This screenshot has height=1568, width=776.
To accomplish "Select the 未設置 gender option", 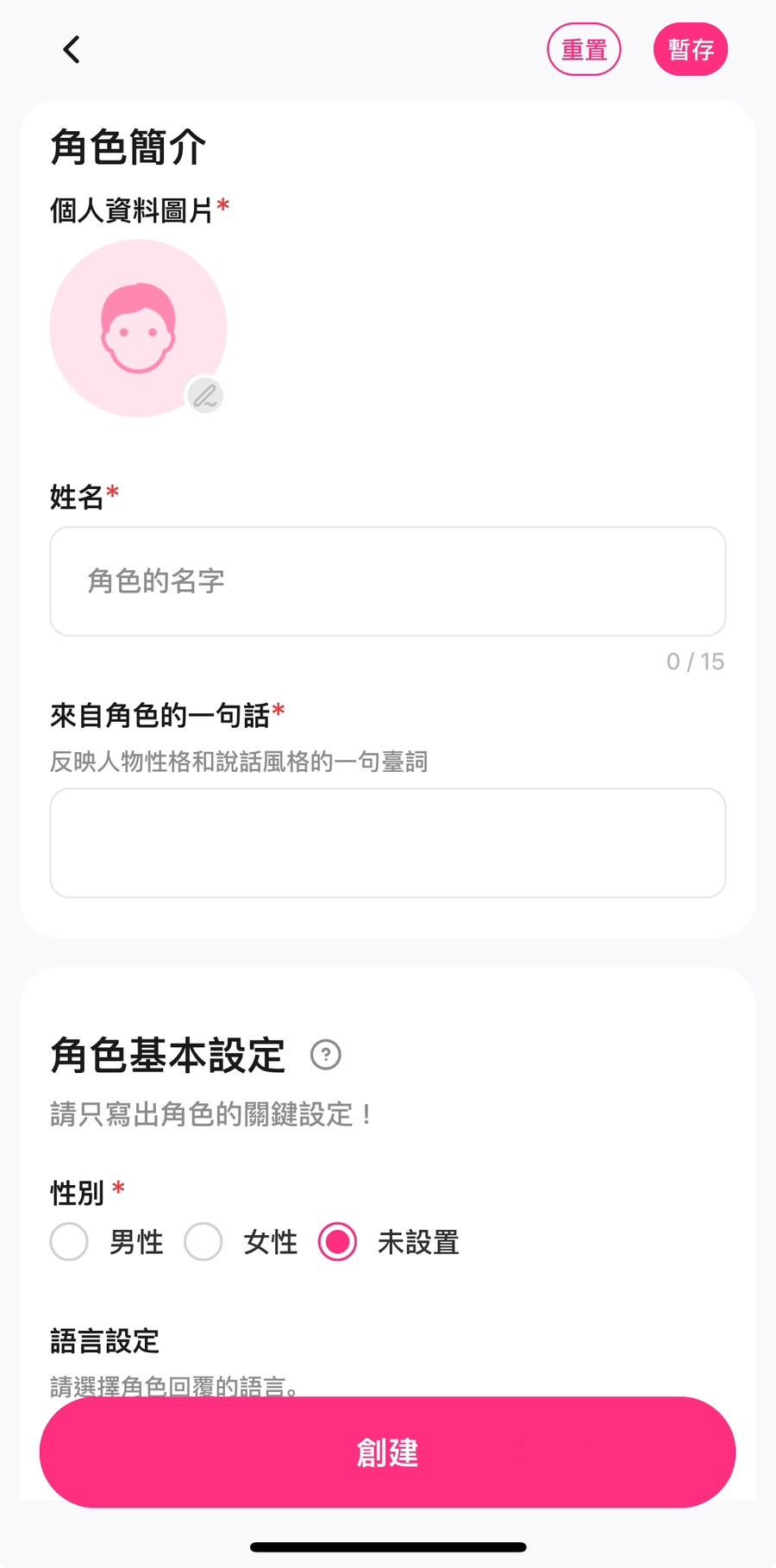I will tap(338, 1242).
